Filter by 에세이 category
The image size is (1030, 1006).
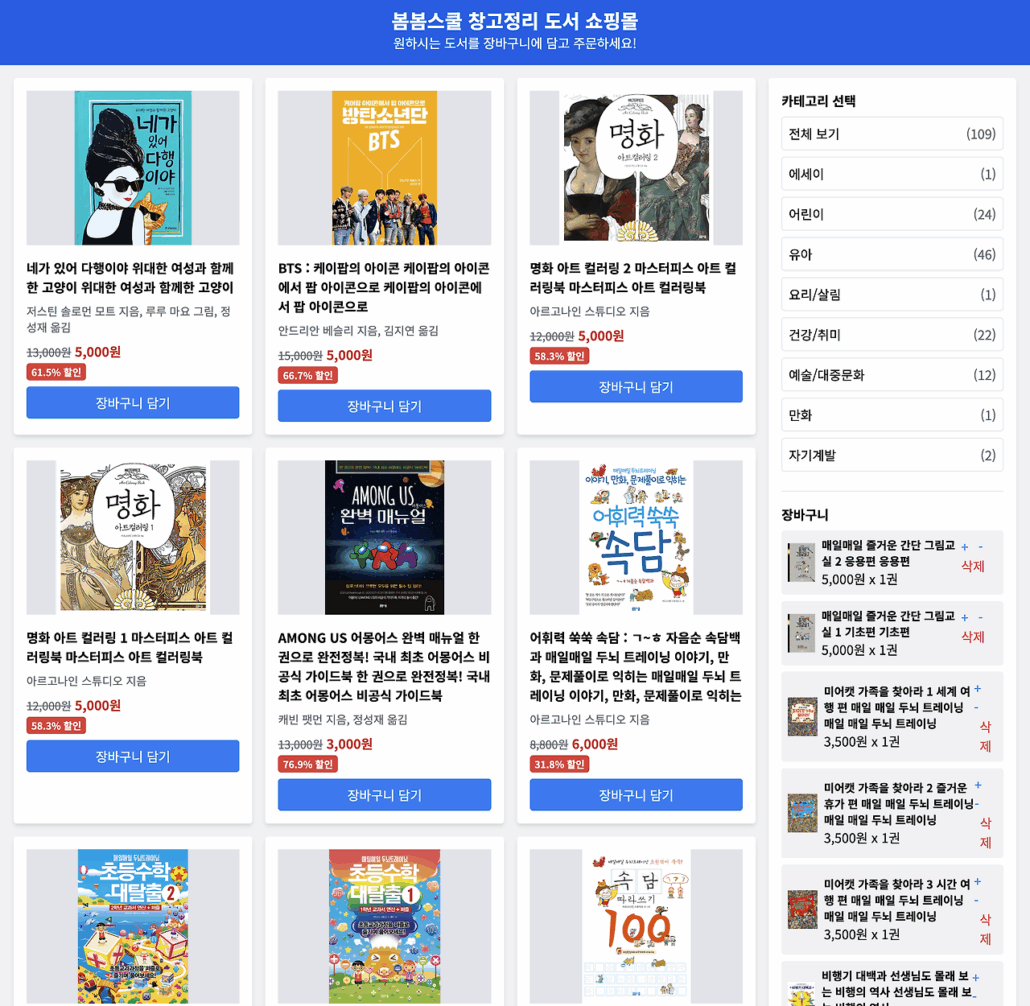(x=891, y=174)
